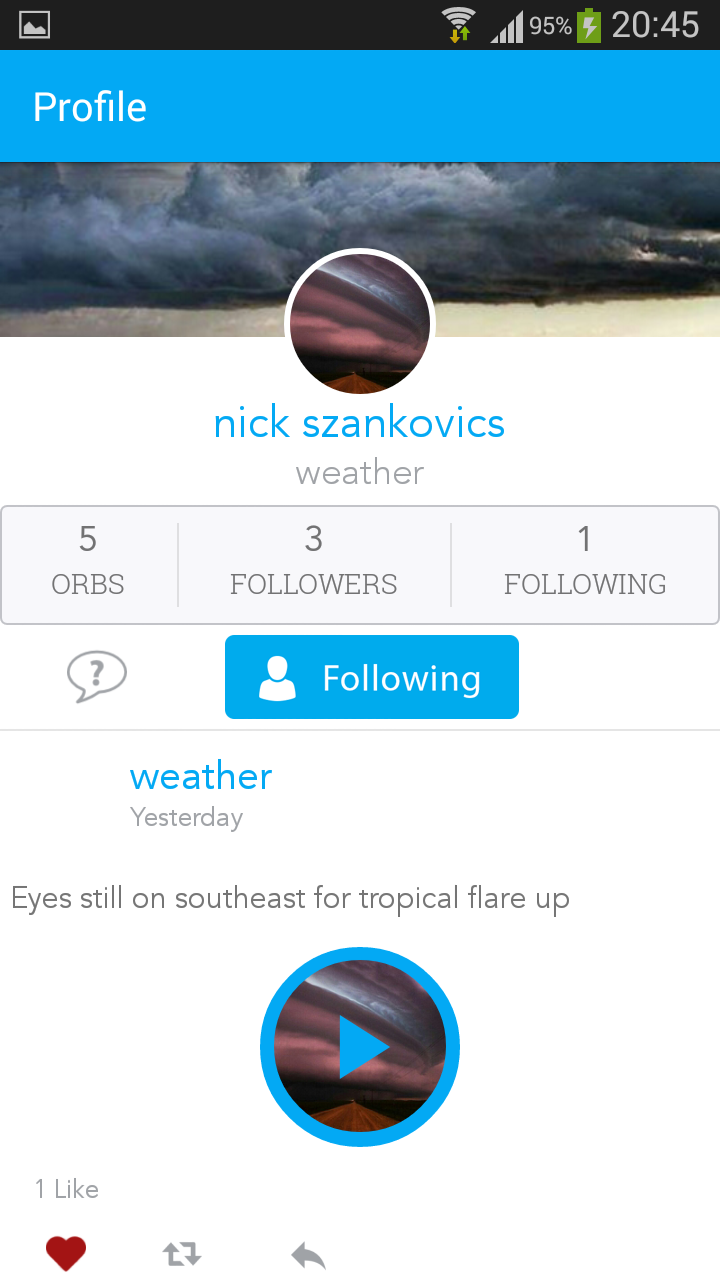Tap the Following button to unfollow
720x1280 pixels.
372,677
